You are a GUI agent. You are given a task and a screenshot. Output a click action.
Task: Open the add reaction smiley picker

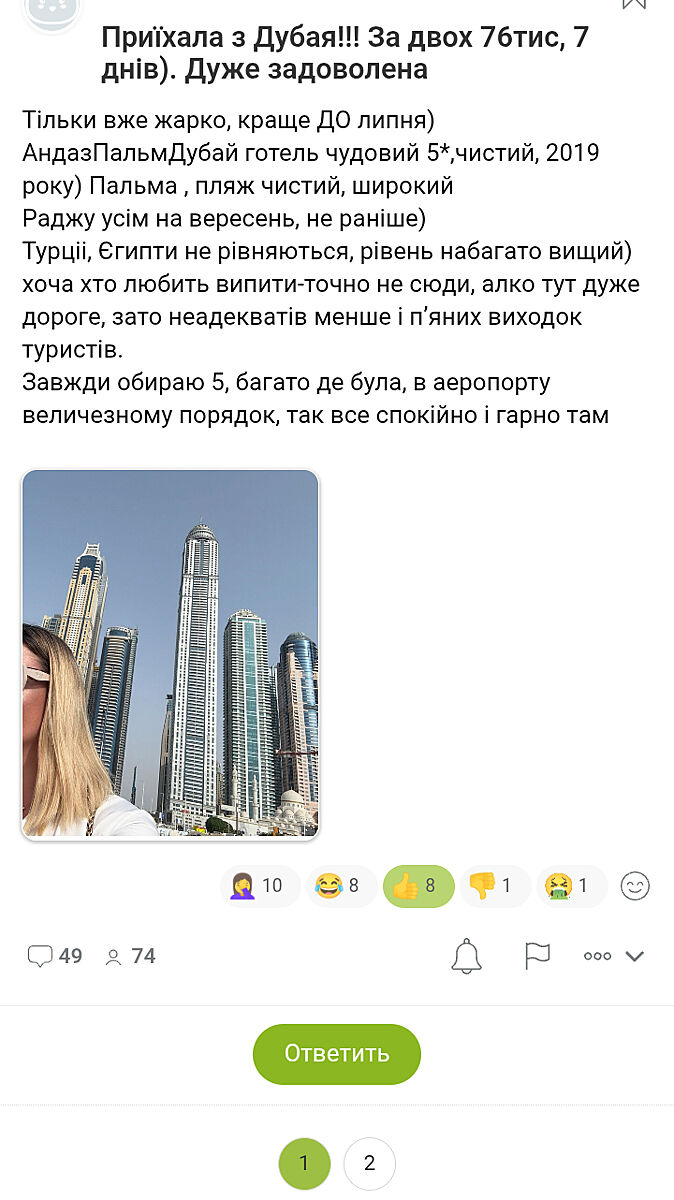point(635,886)
